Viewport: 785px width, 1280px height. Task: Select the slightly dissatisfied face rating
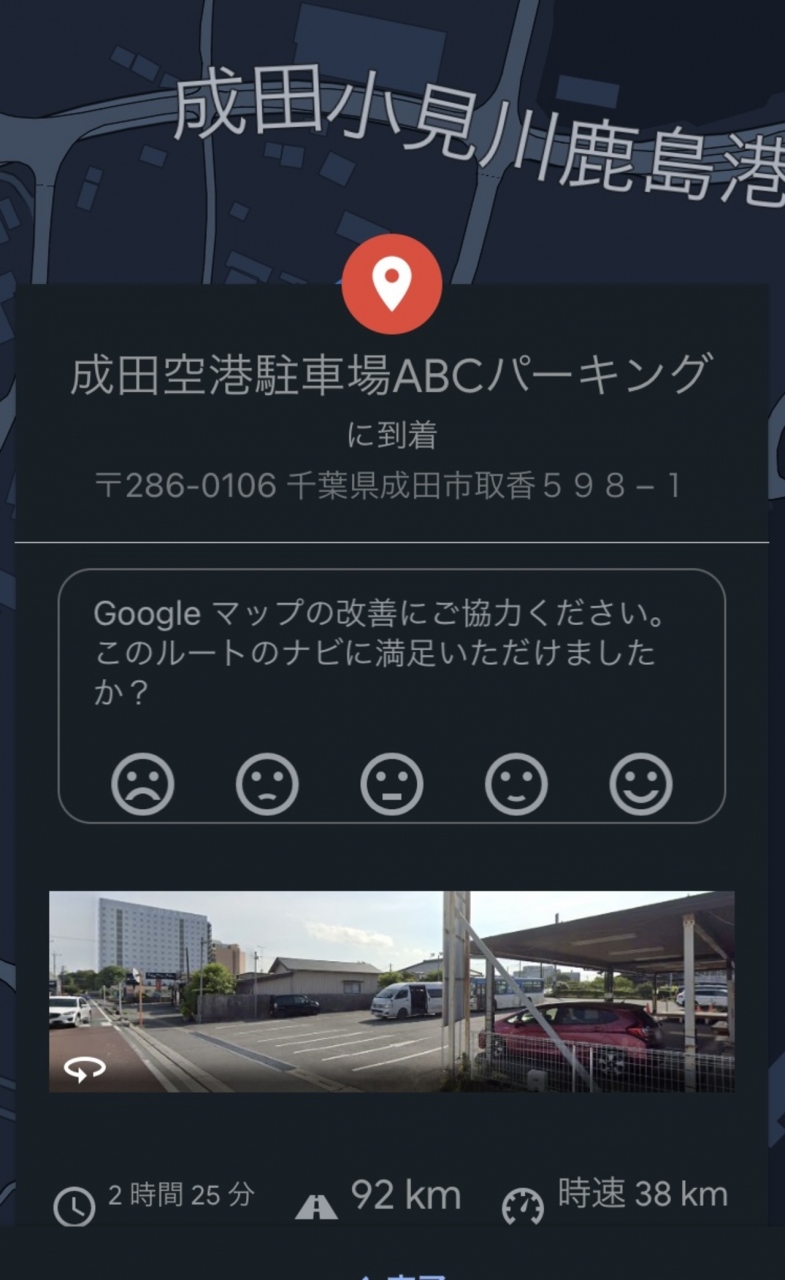pyautogui.click(x=267, y=784)
